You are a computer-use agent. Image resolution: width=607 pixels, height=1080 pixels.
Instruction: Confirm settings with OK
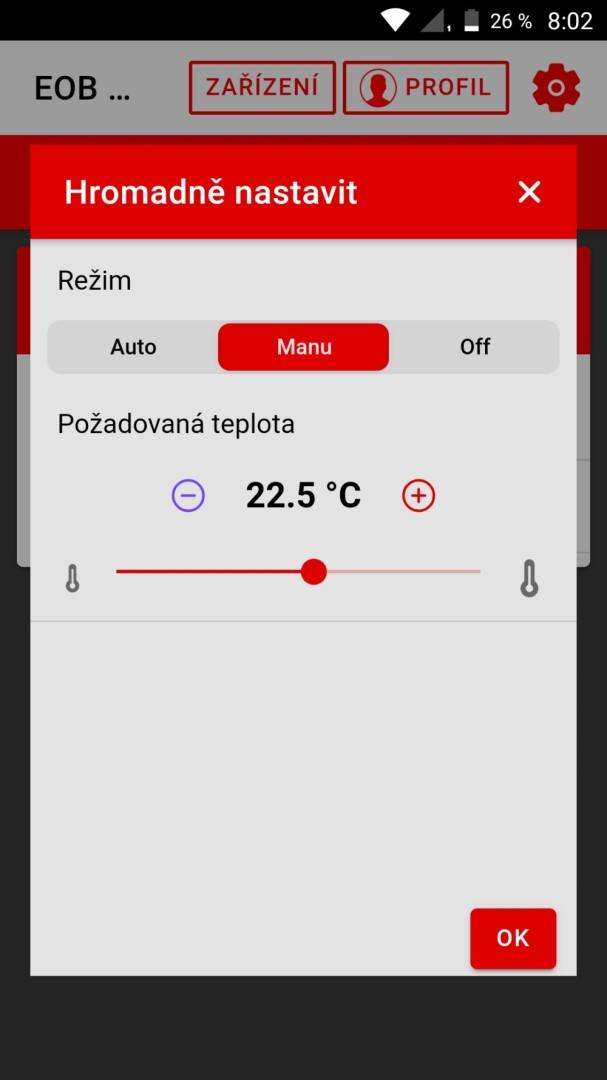[x=513, y=938]
